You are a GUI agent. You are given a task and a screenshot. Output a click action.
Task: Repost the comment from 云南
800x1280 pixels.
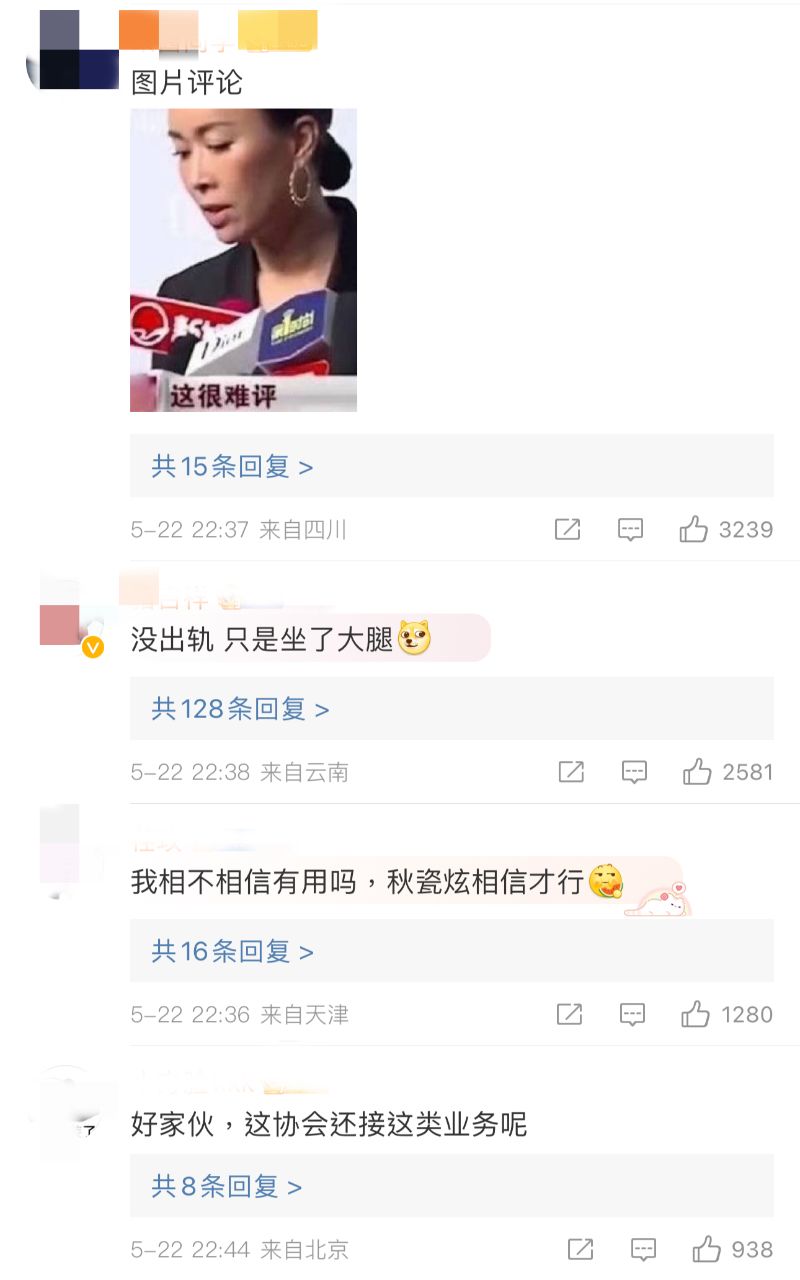tap(571, 772)
